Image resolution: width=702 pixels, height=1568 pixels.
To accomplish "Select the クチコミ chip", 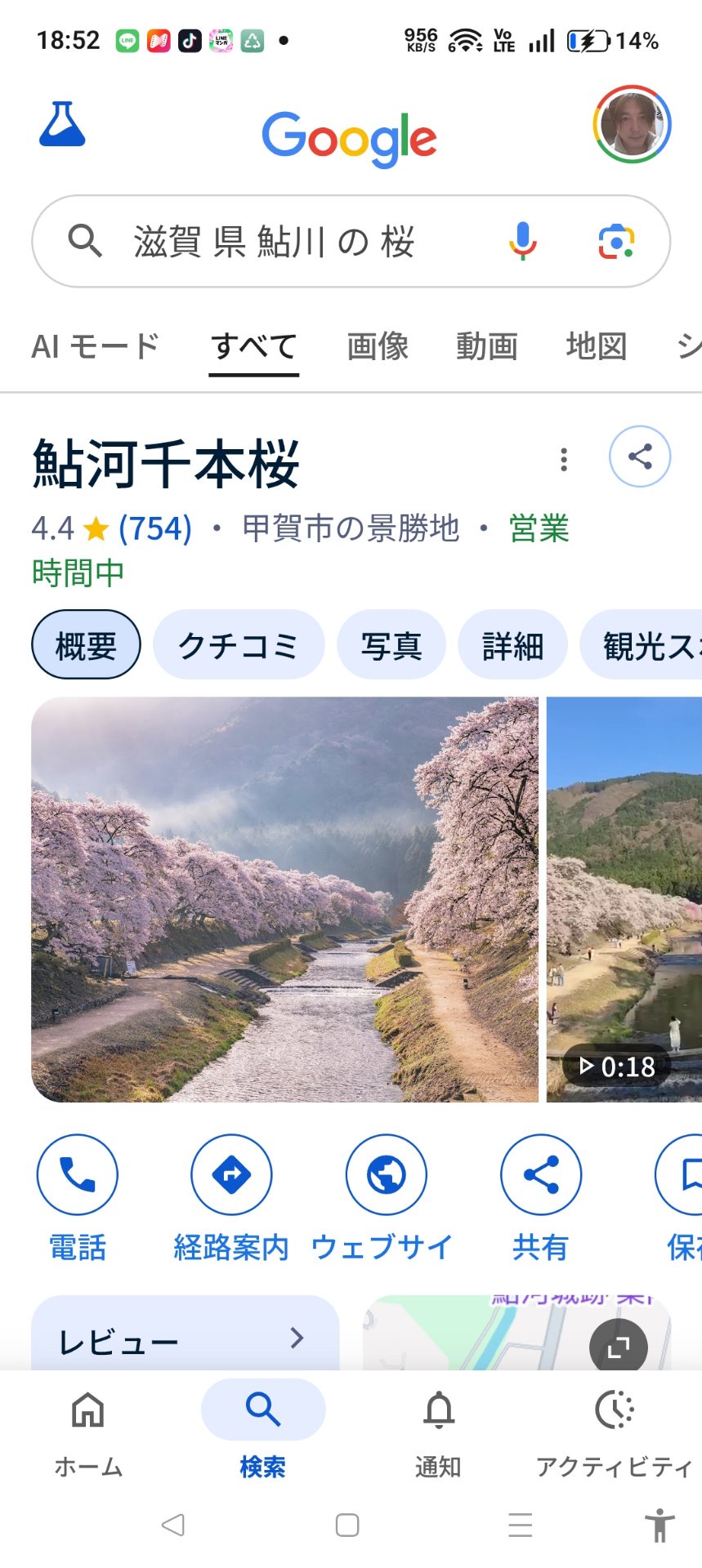I will tap(239, 645).
